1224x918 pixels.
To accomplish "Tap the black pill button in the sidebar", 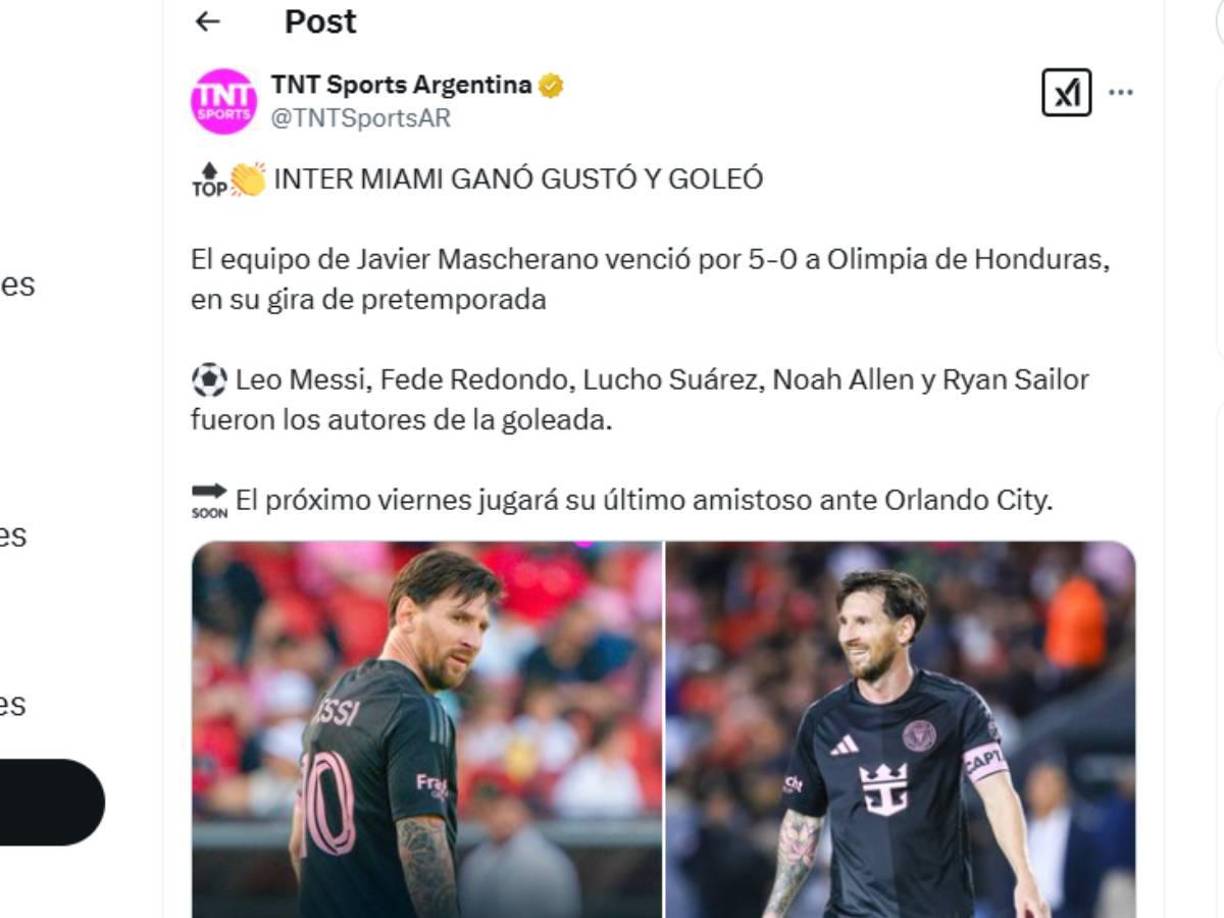I will (52, 802).
